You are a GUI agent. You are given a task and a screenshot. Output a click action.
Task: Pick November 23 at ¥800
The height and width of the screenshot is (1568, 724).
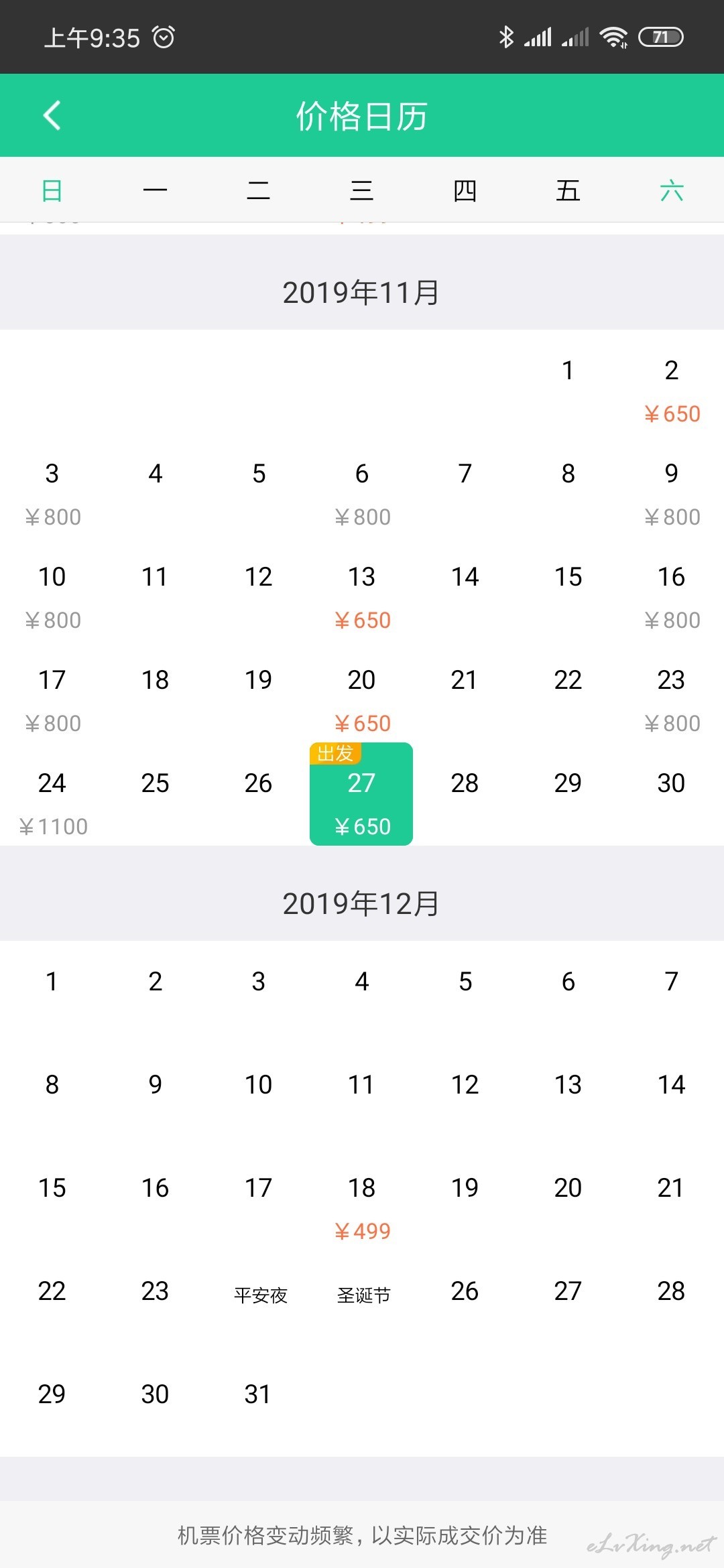click(x=672, y=701)
